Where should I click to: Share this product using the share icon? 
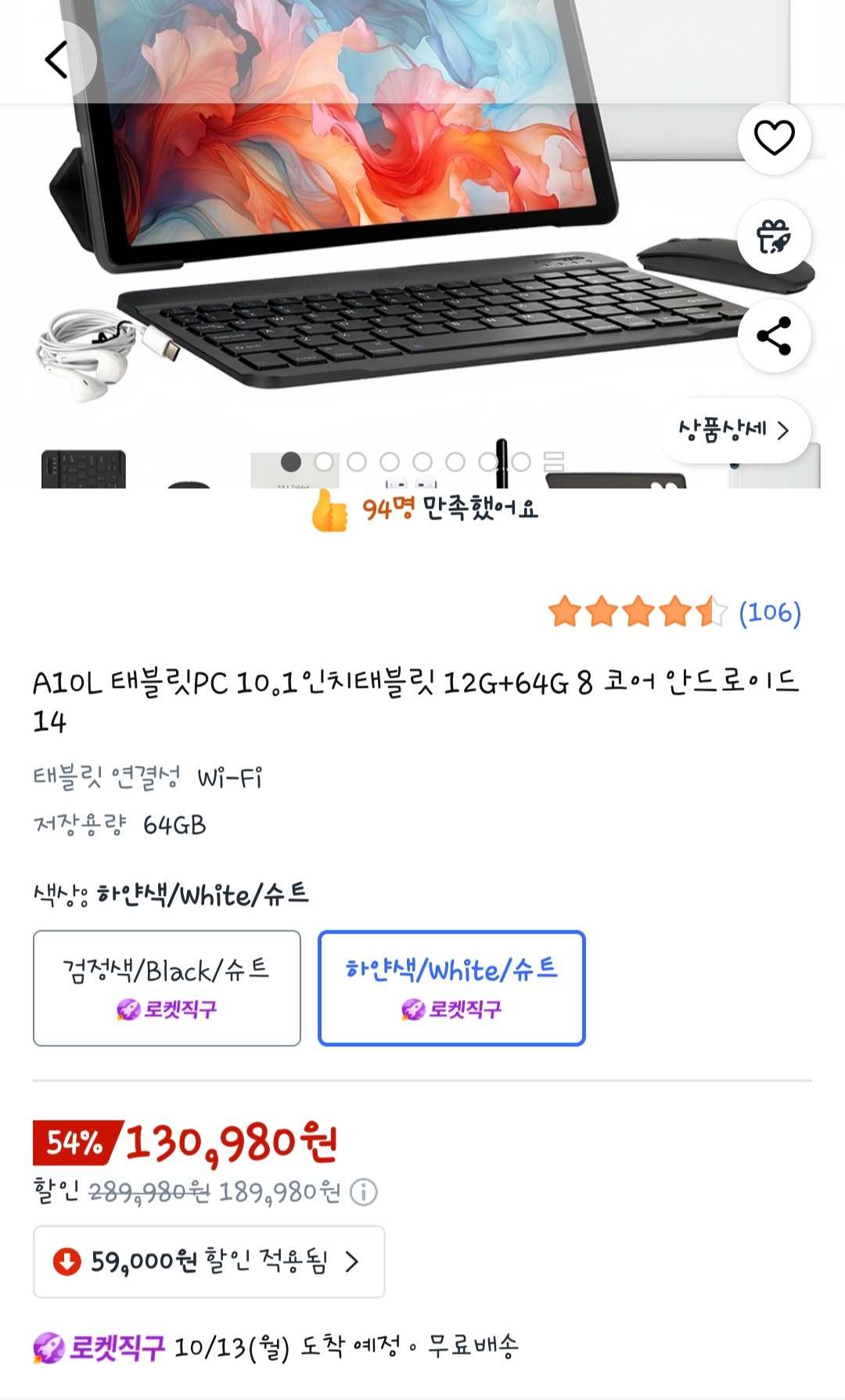coord(775,335)
